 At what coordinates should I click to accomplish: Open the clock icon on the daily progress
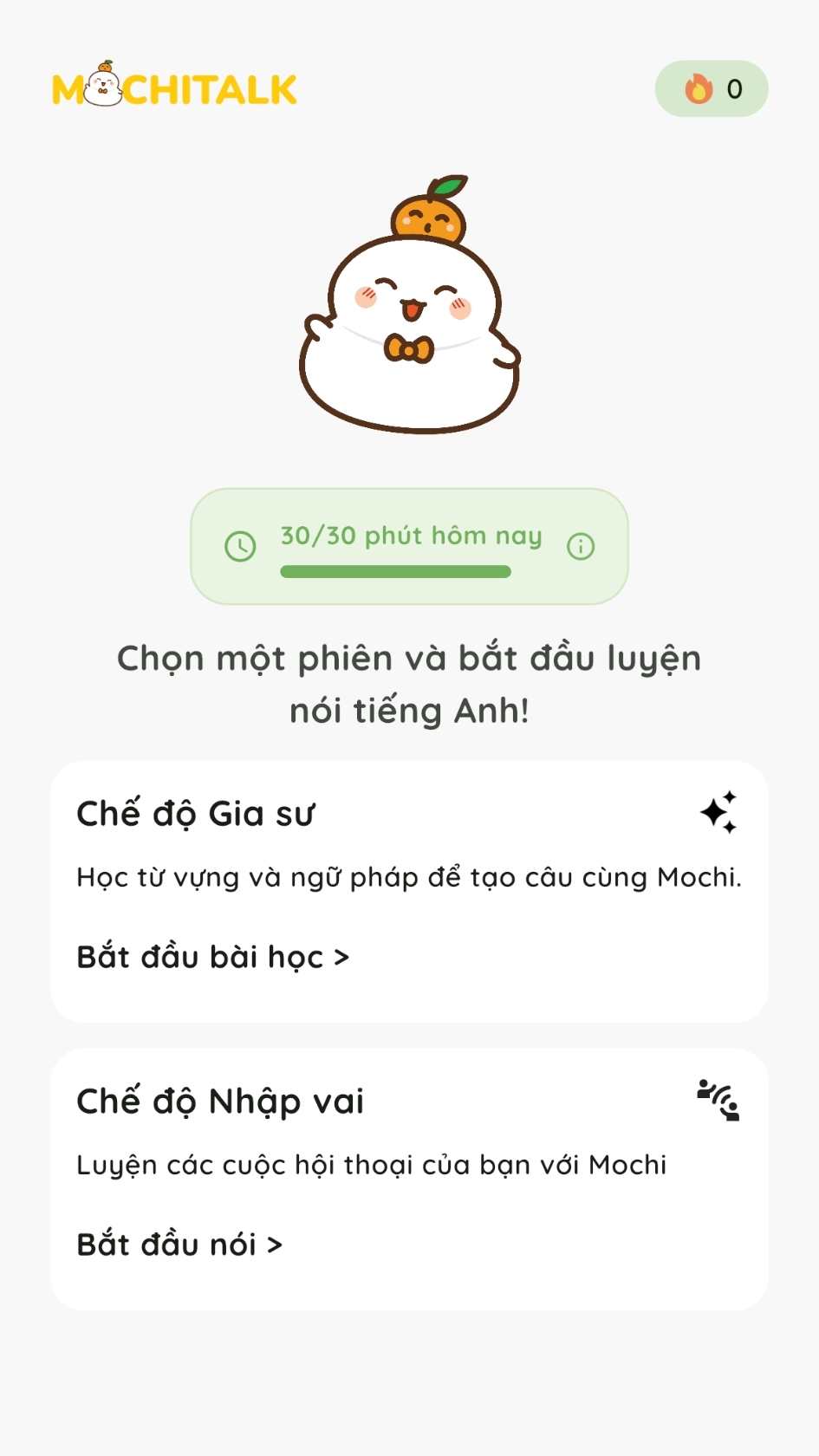tap(241, 546)
